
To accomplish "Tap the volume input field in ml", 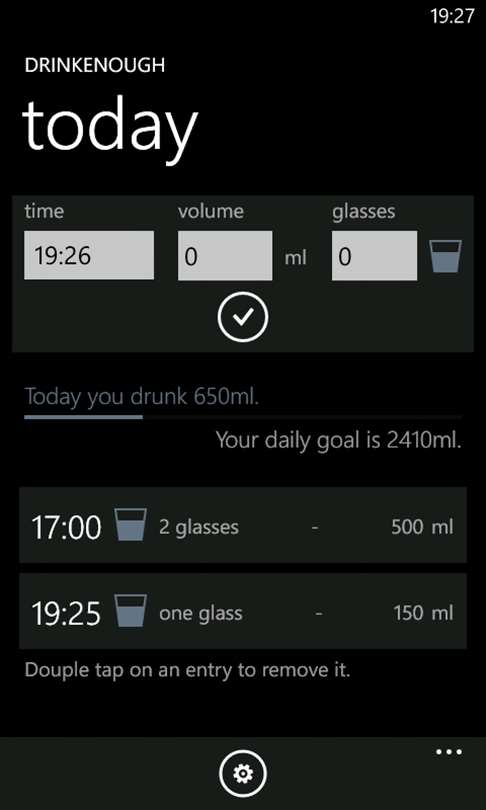I will point(225,256).
